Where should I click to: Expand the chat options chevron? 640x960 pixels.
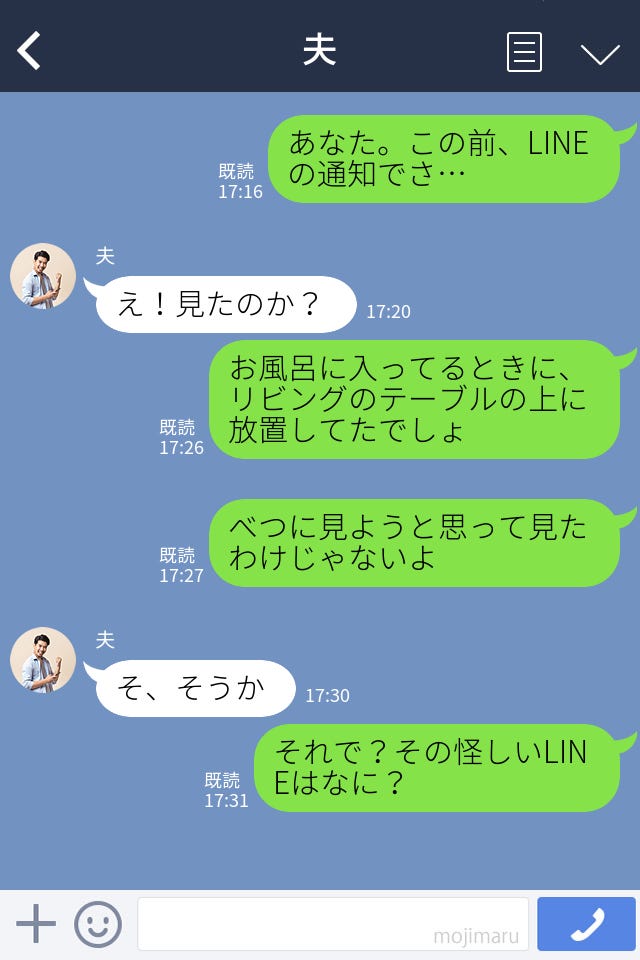(x=600, y=54)
